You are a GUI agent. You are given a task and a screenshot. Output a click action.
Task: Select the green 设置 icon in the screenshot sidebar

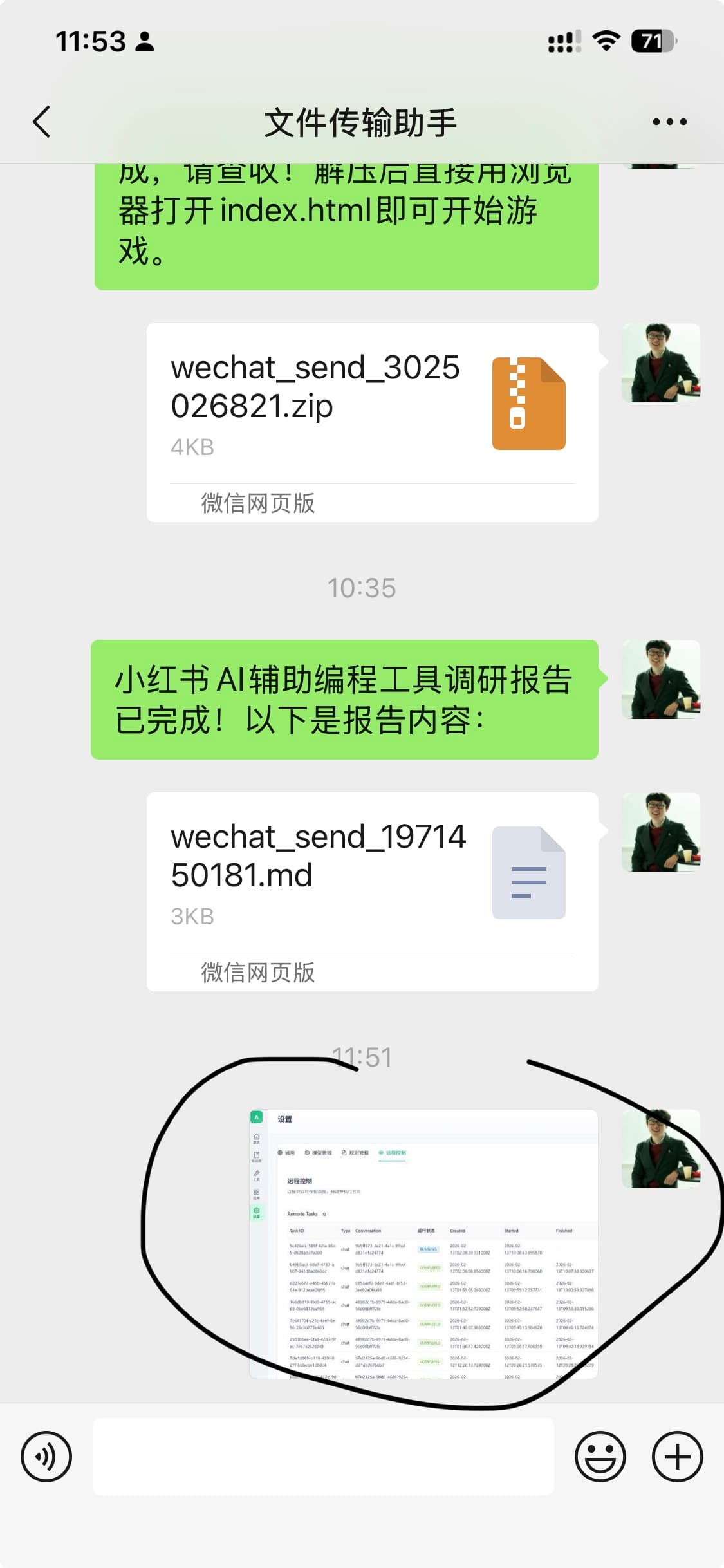point(257,1211)
